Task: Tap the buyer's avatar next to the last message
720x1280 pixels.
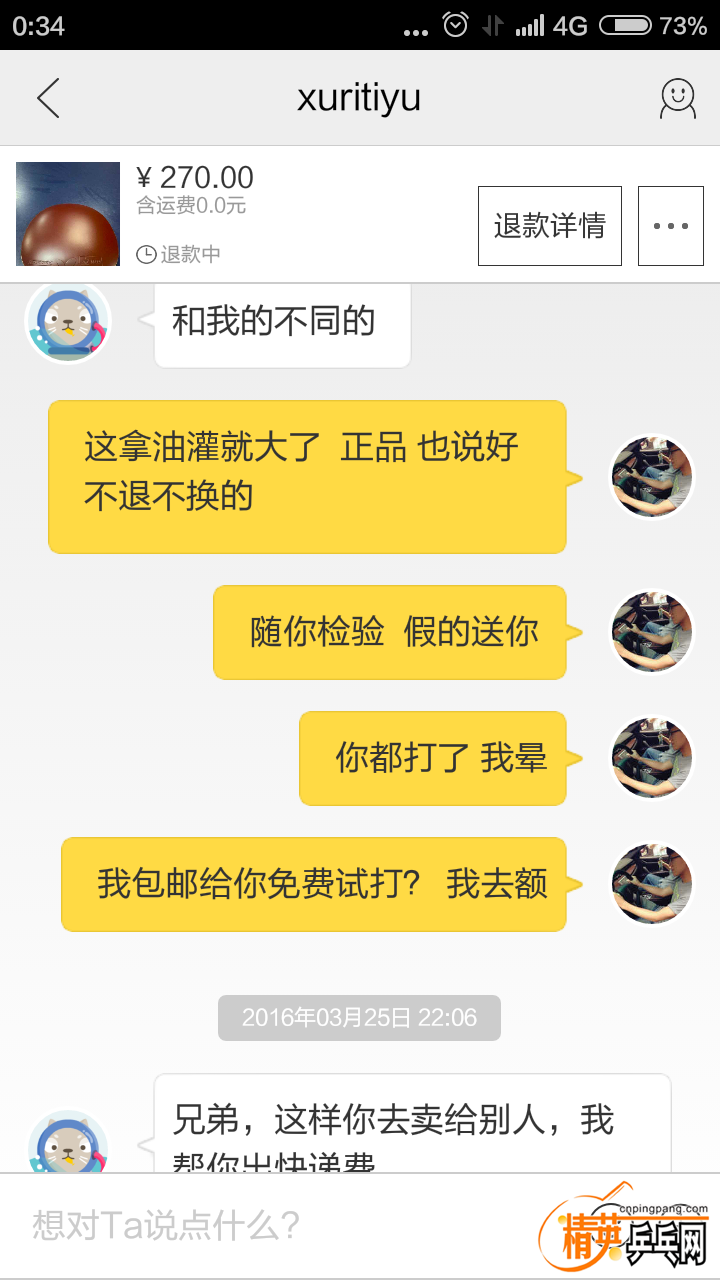Action: pyautogui.click(x=67, y=1150)
